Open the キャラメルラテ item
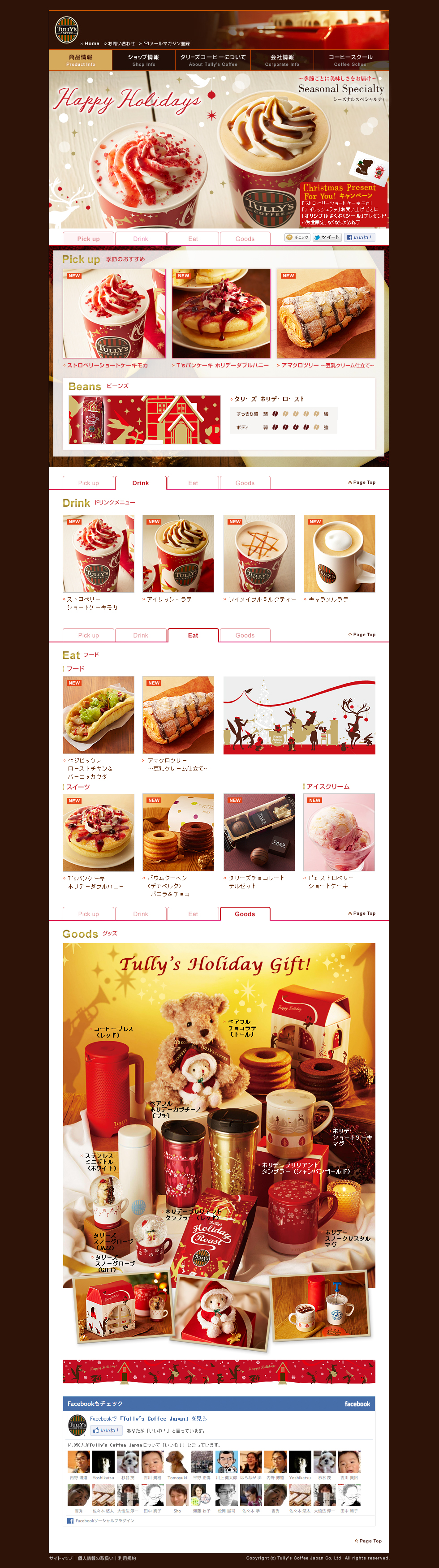 tap(329, 599)
